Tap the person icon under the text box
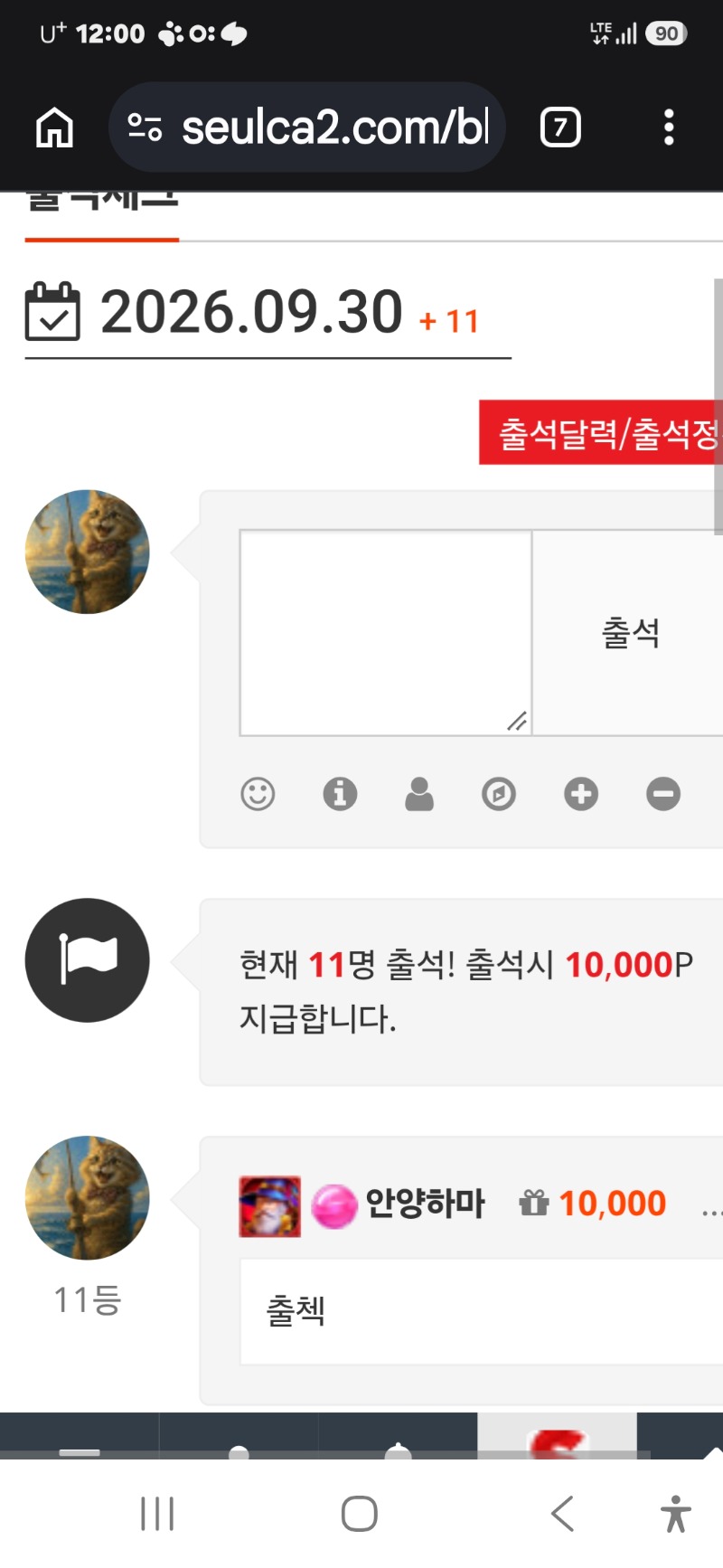Screen dimensions: 723x1568 (419, 794)
